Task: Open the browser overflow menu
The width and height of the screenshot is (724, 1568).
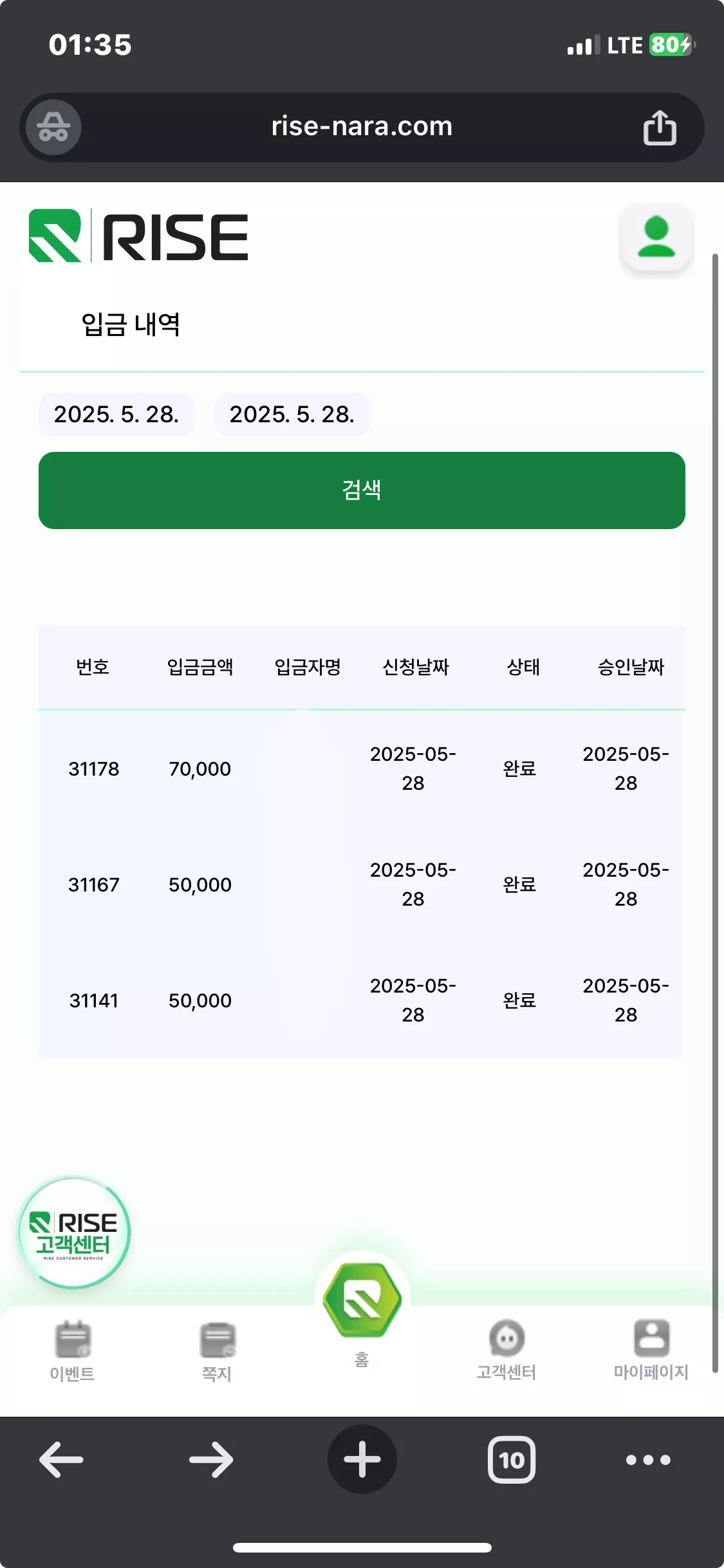Action: click(648, 1460)
